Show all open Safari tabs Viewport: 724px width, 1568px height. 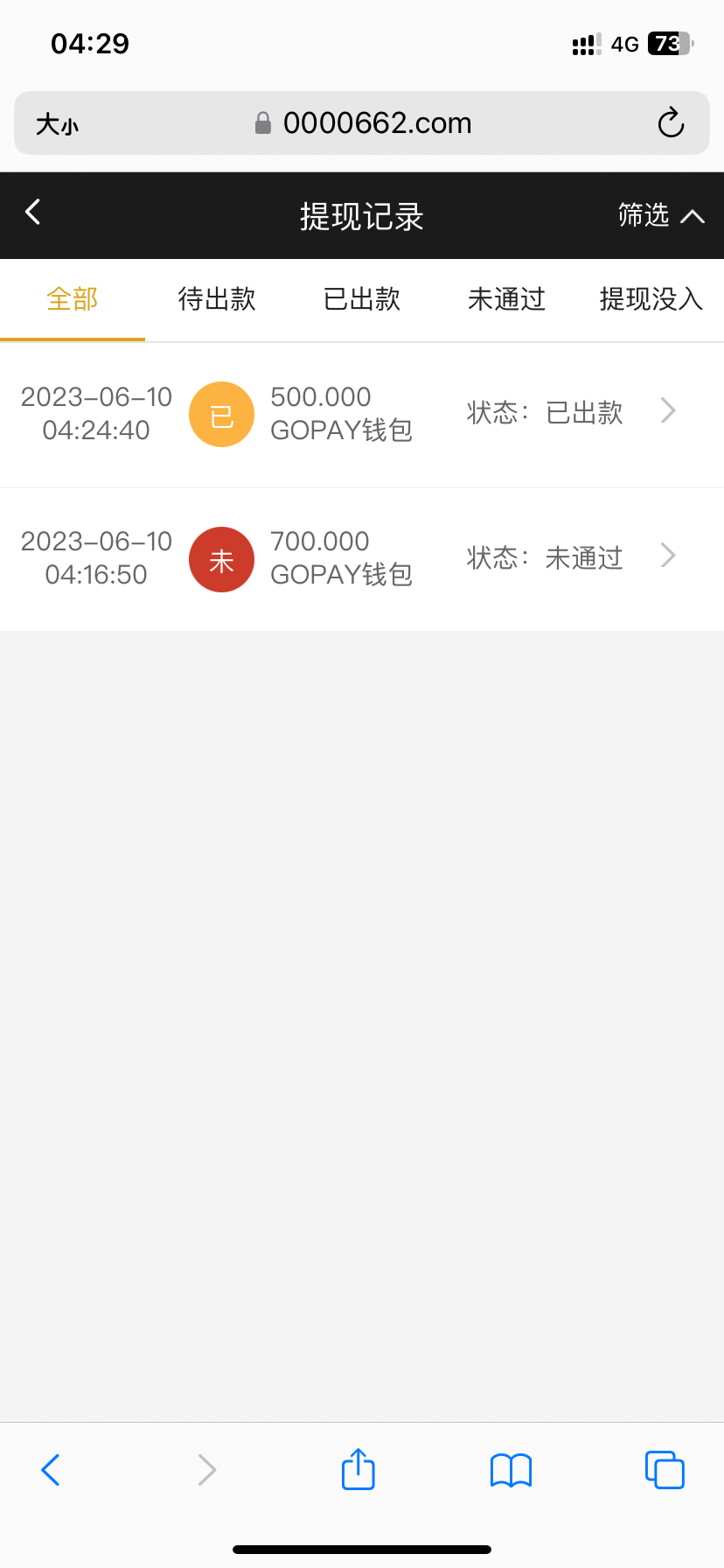[665, 1470]
